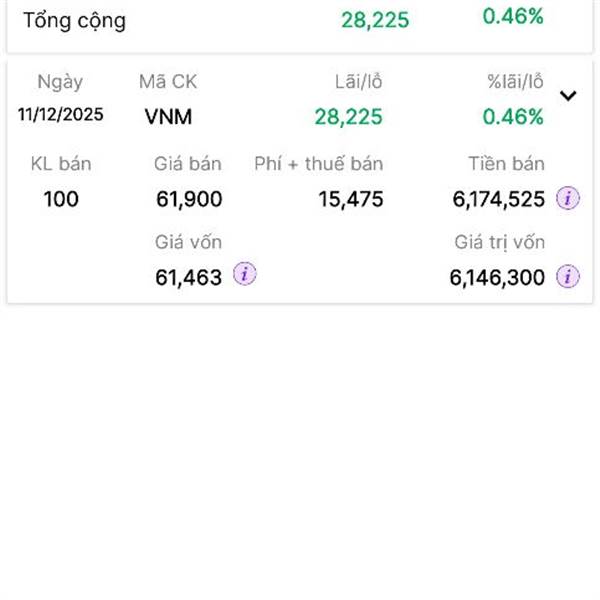Tap info icon beside Giá trị vốn
Screen dimensions: 600x600
(x=567, y=276)
